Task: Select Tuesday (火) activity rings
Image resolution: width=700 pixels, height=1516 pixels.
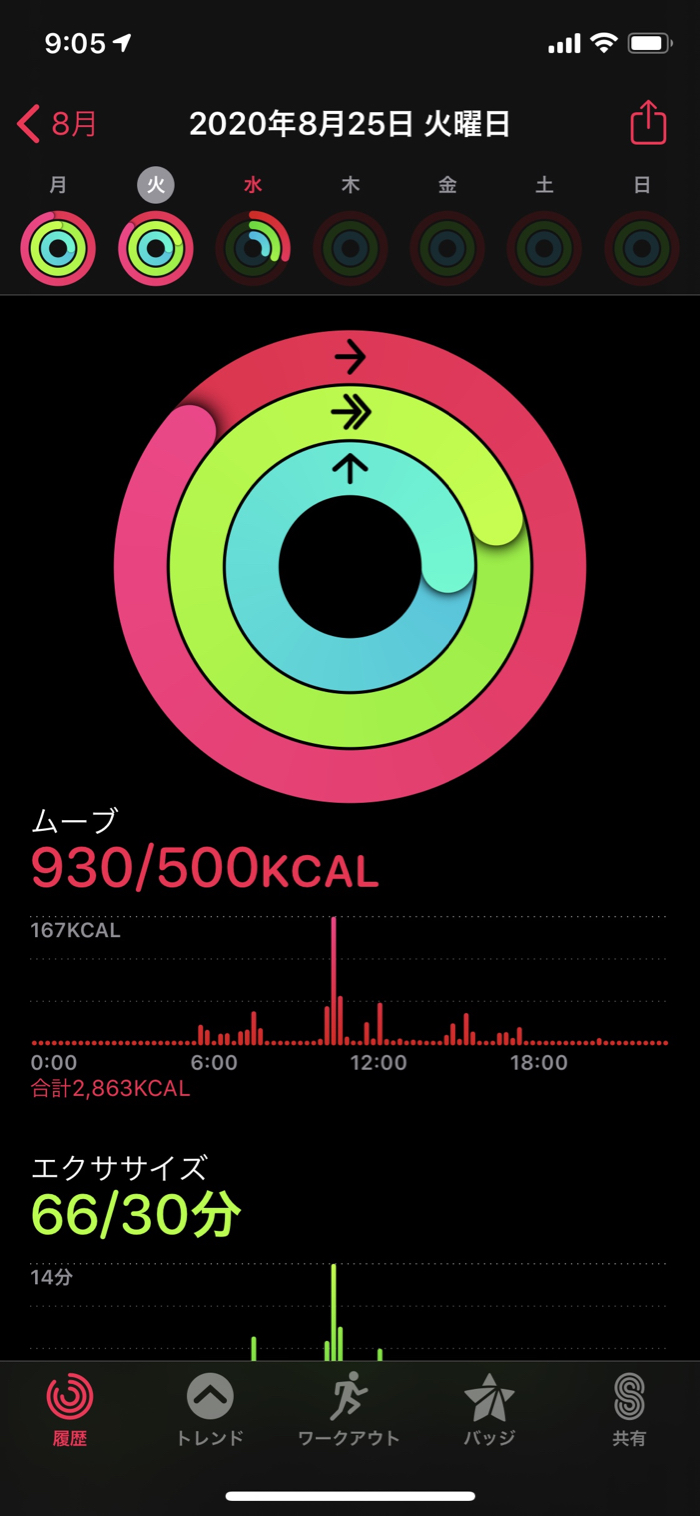Action: 155,248
